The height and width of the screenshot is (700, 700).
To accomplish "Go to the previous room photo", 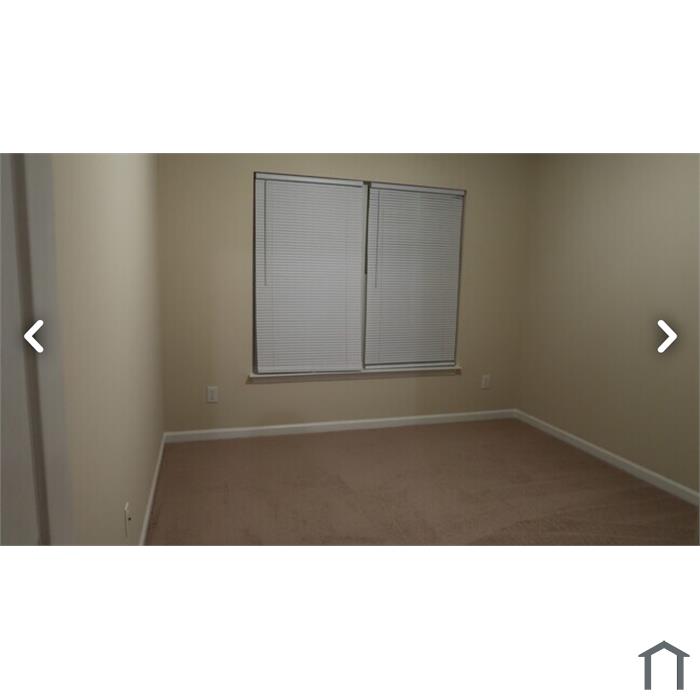I will 34,337.
